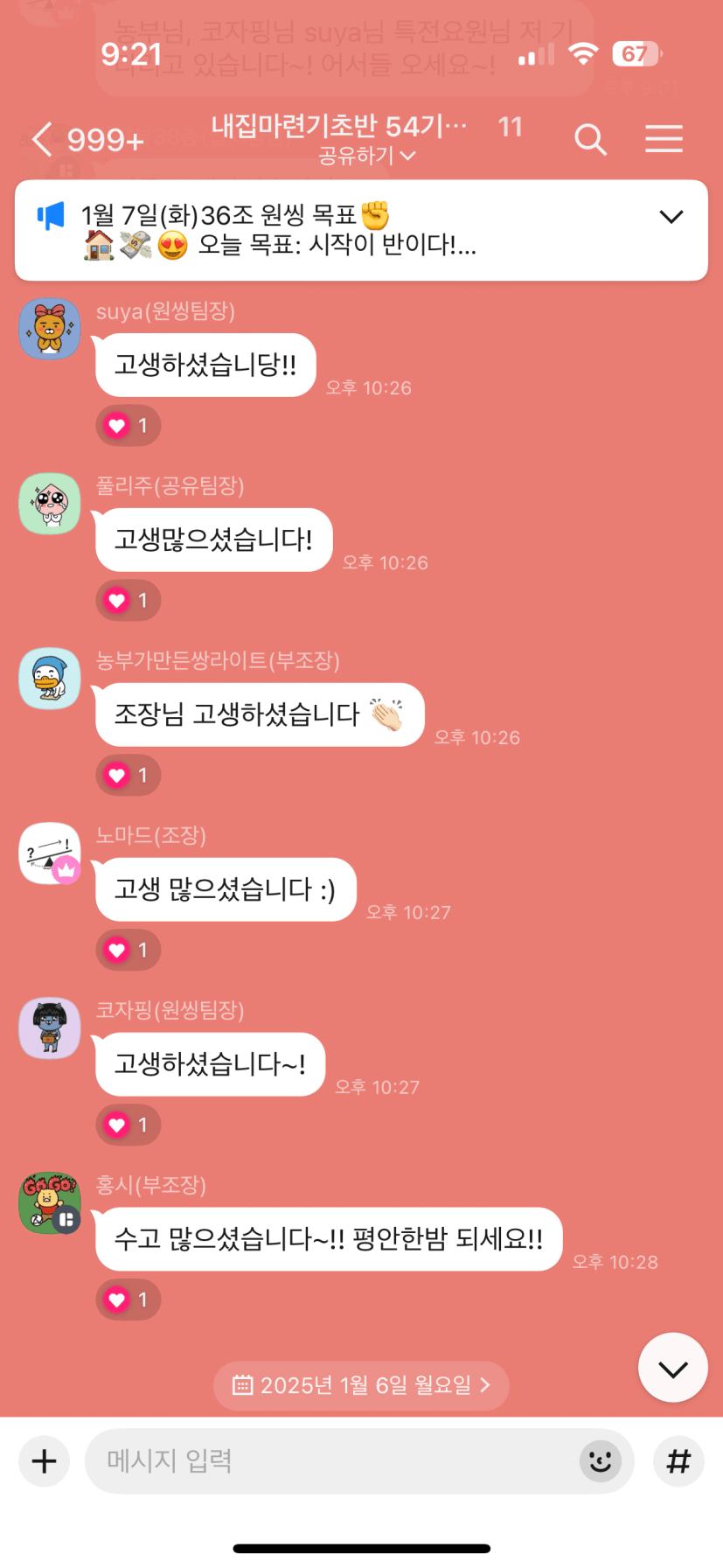Viewport: 723px width, 1568px height.
Task: Open the 2025년 1월 6일 date chip
Action: [361, 1385]
